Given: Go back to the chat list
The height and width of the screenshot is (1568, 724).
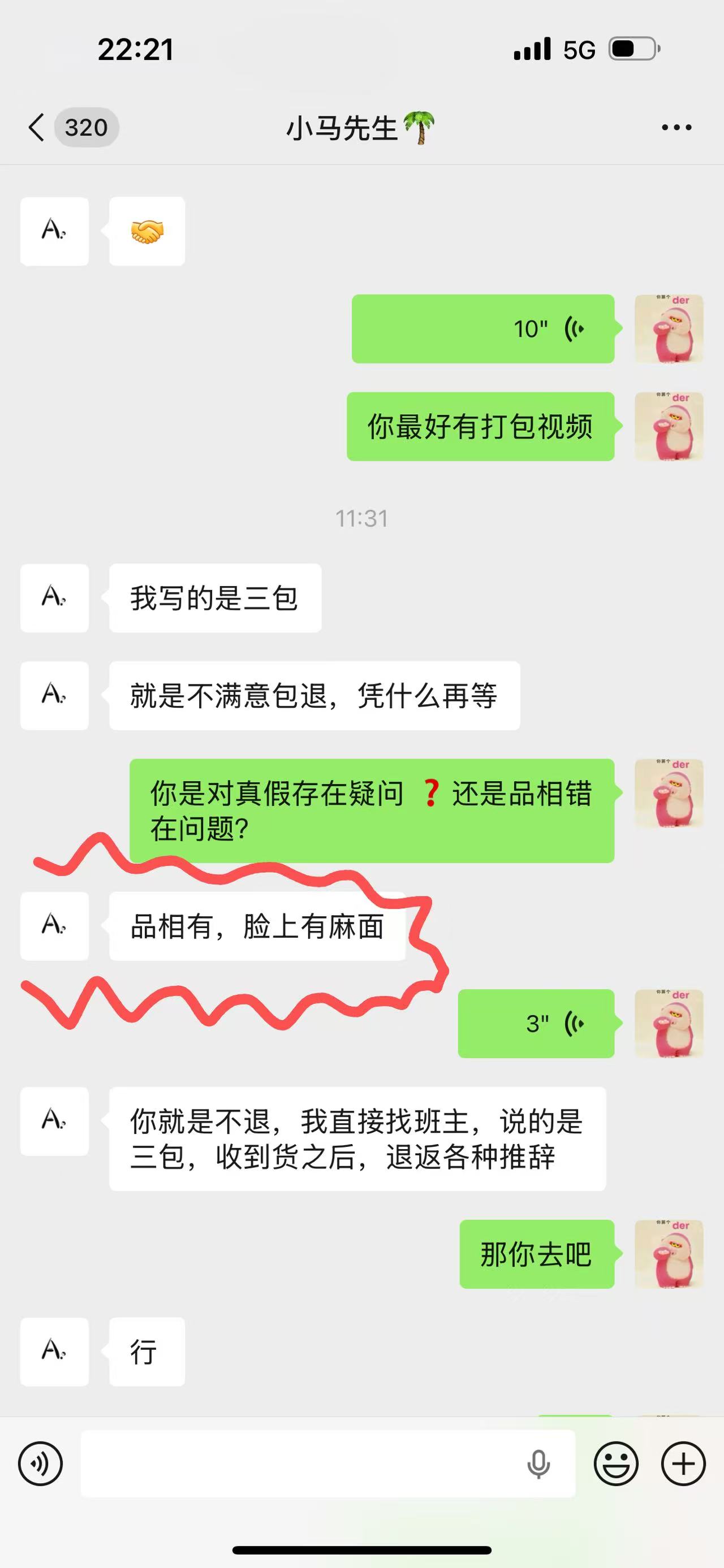Looking at the screenshot, I should [38, 128].
